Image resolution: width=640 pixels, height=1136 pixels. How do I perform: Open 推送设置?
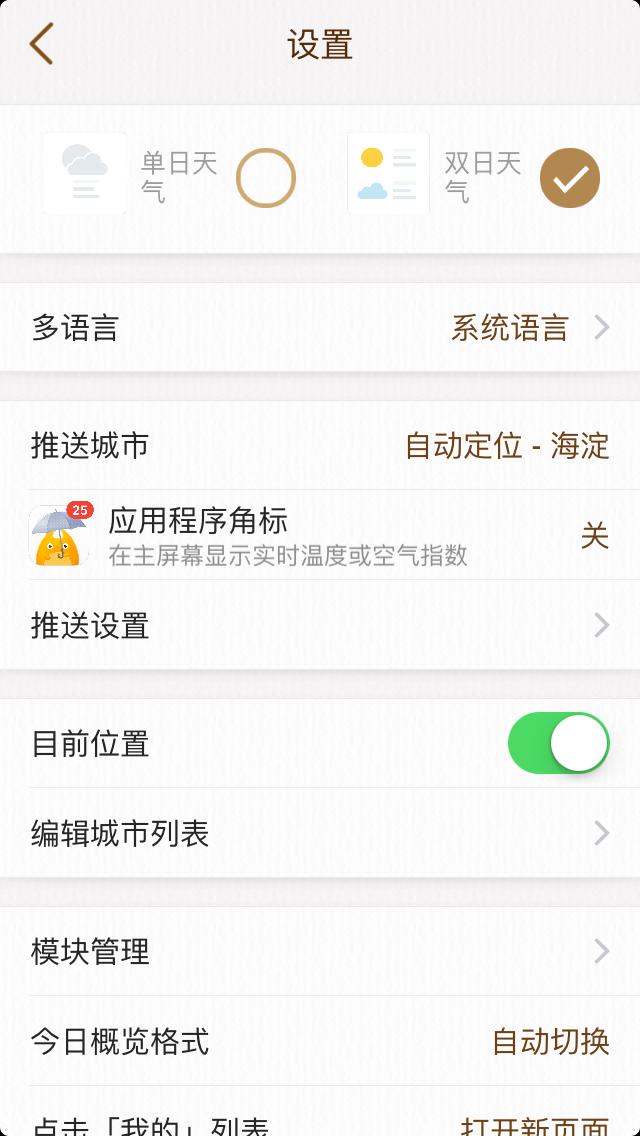point(320,626)
